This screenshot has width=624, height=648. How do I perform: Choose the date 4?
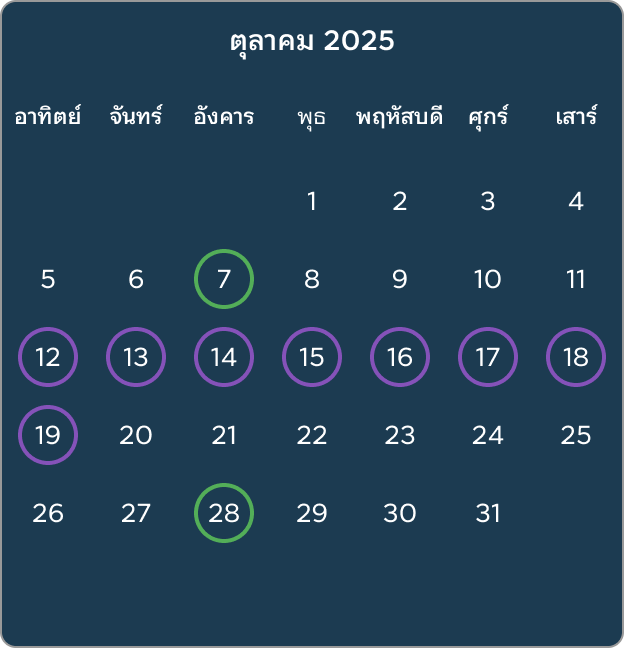[x=576, y=201]
